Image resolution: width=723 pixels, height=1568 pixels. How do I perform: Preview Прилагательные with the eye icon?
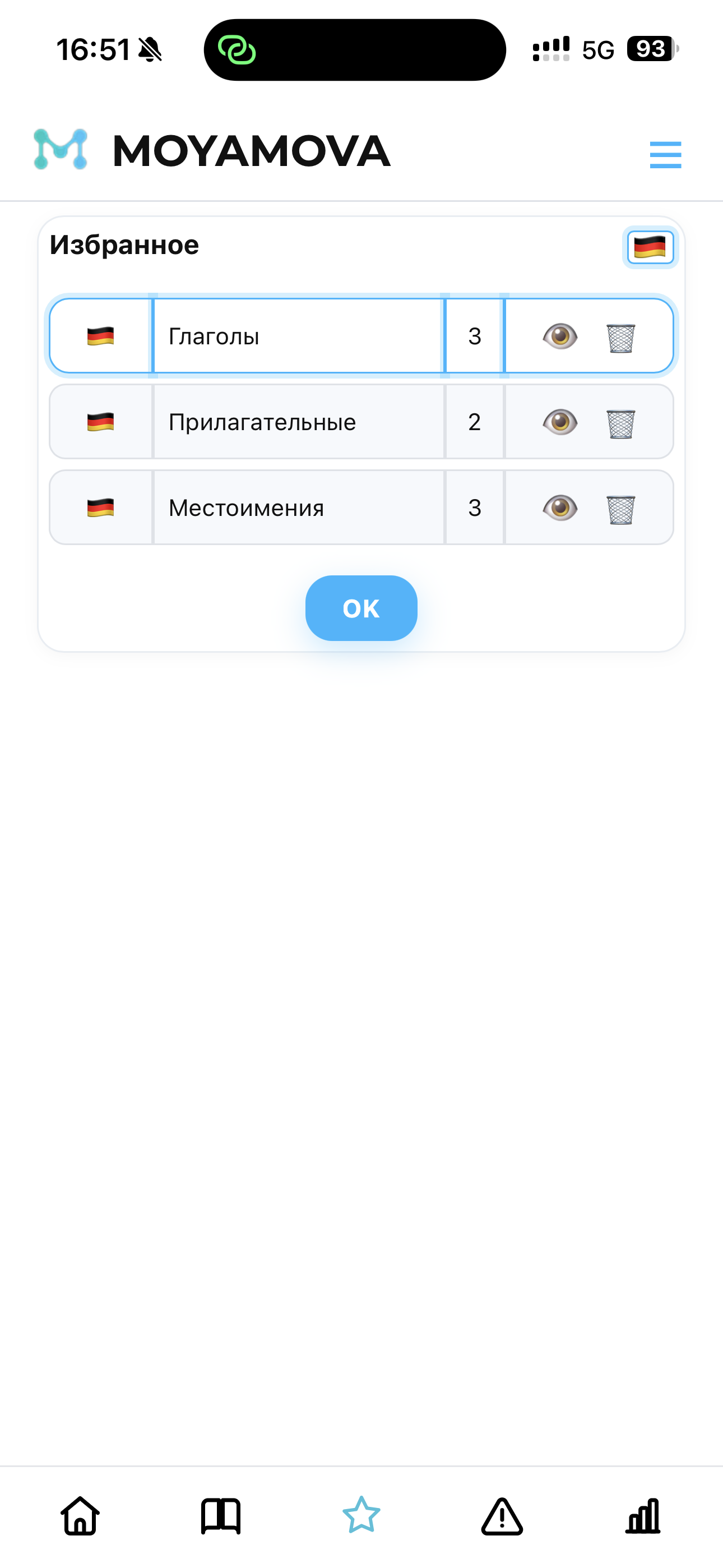pyautogui.click(x=559, y=422)
